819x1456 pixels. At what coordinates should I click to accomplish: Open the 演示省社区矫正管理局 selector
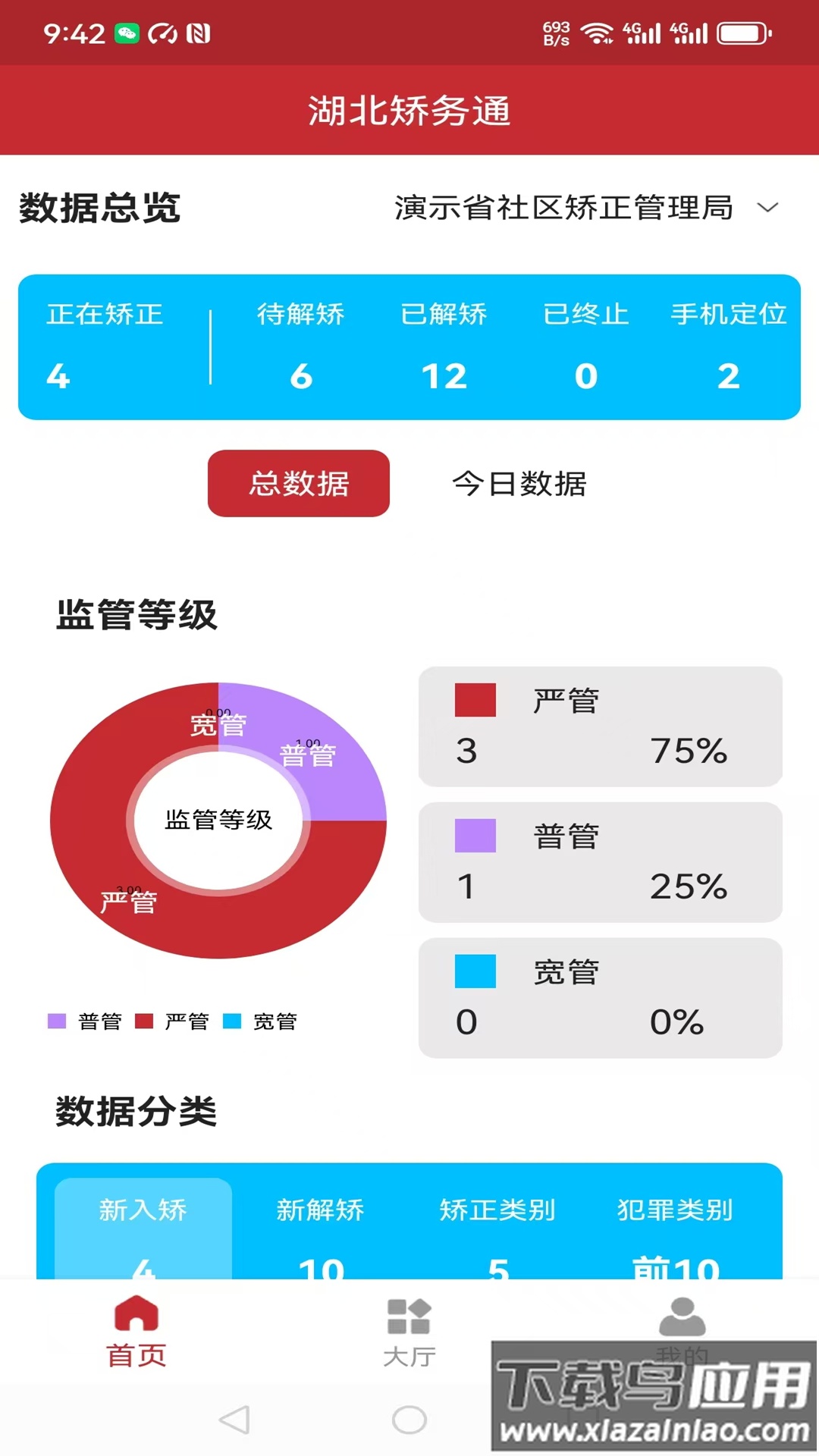pyautogui.click(x=563, y=207)
